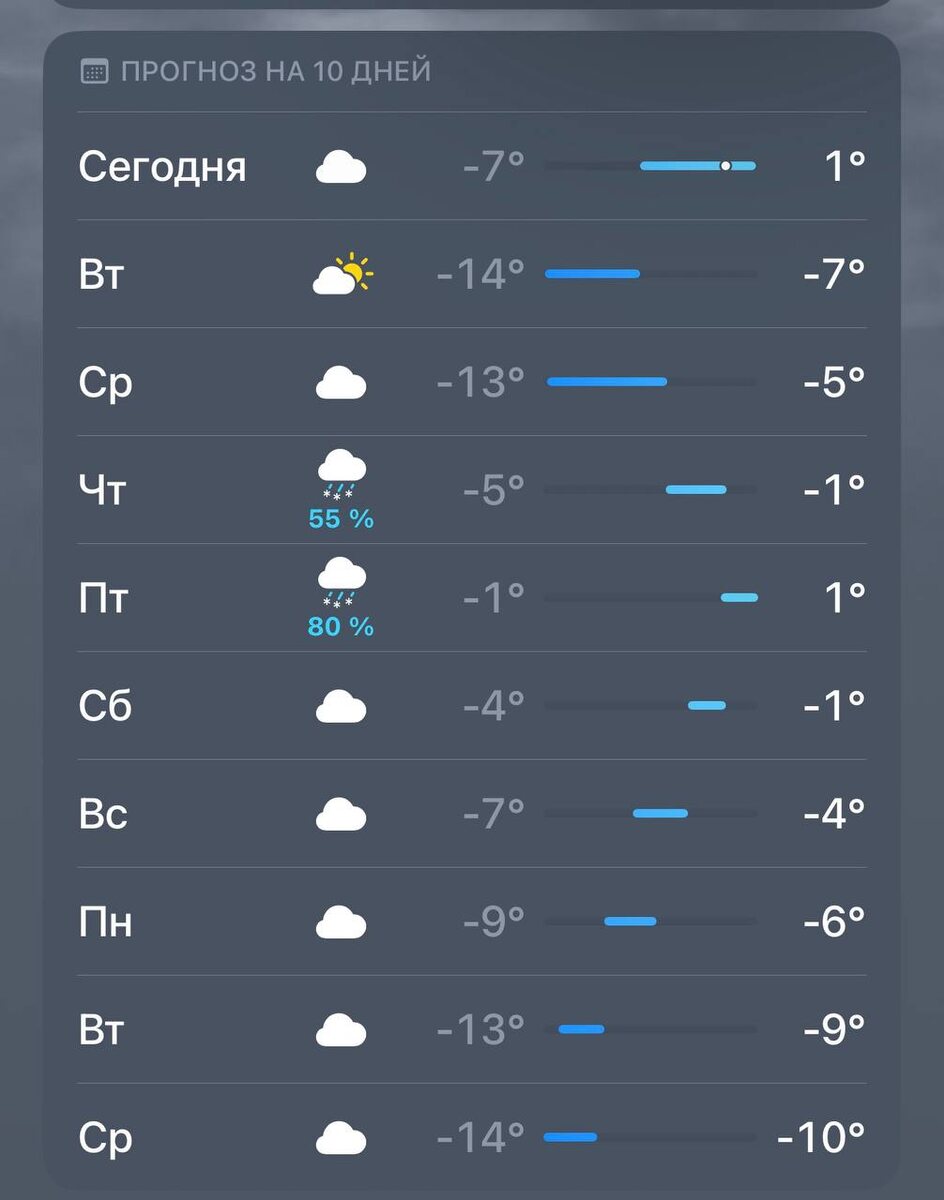
Task: Show details for Вс forecast
Action: coord(472,814)
